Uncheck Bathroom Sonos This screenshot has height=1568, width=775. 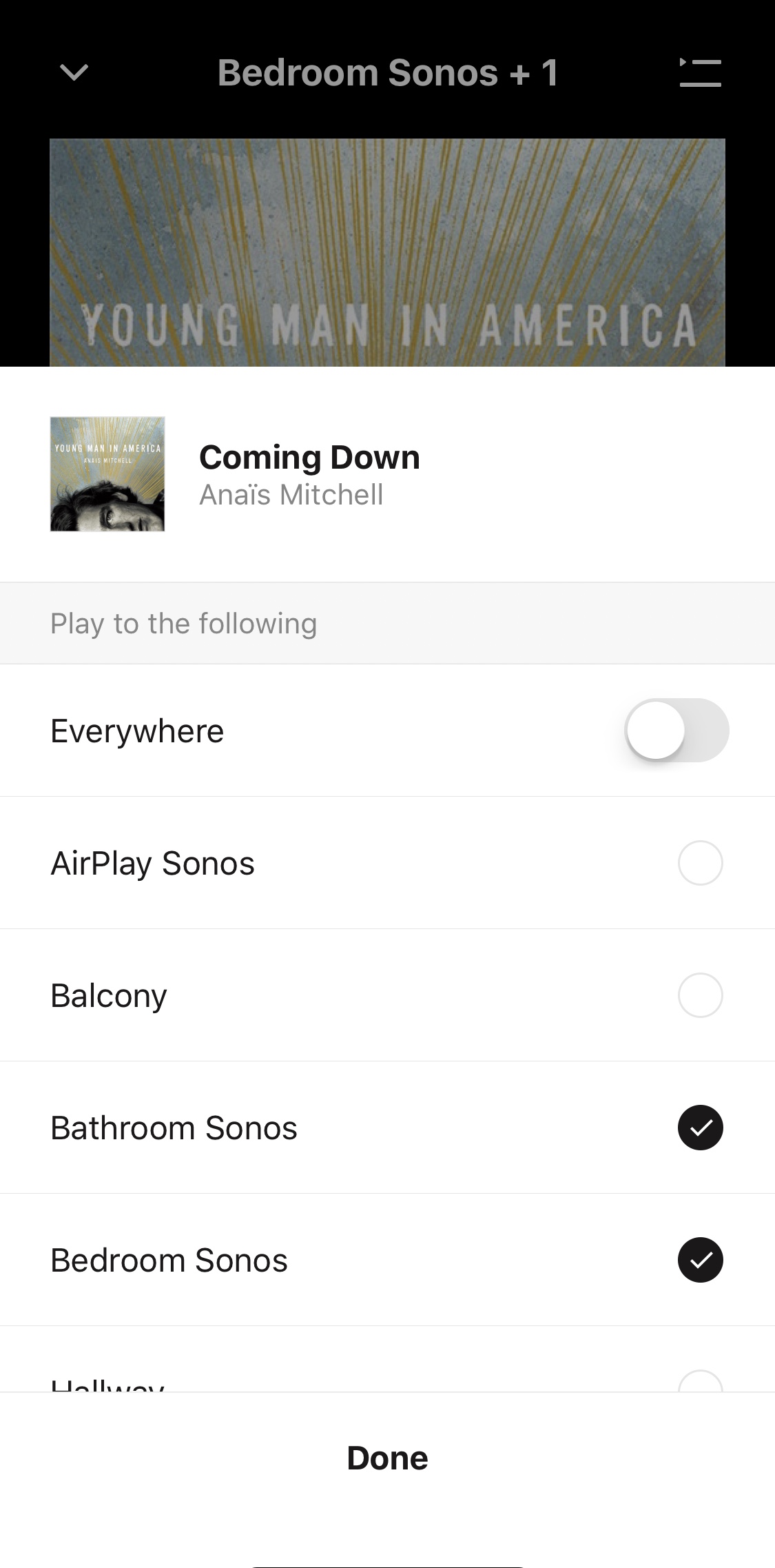click(x=700, y=1128)
